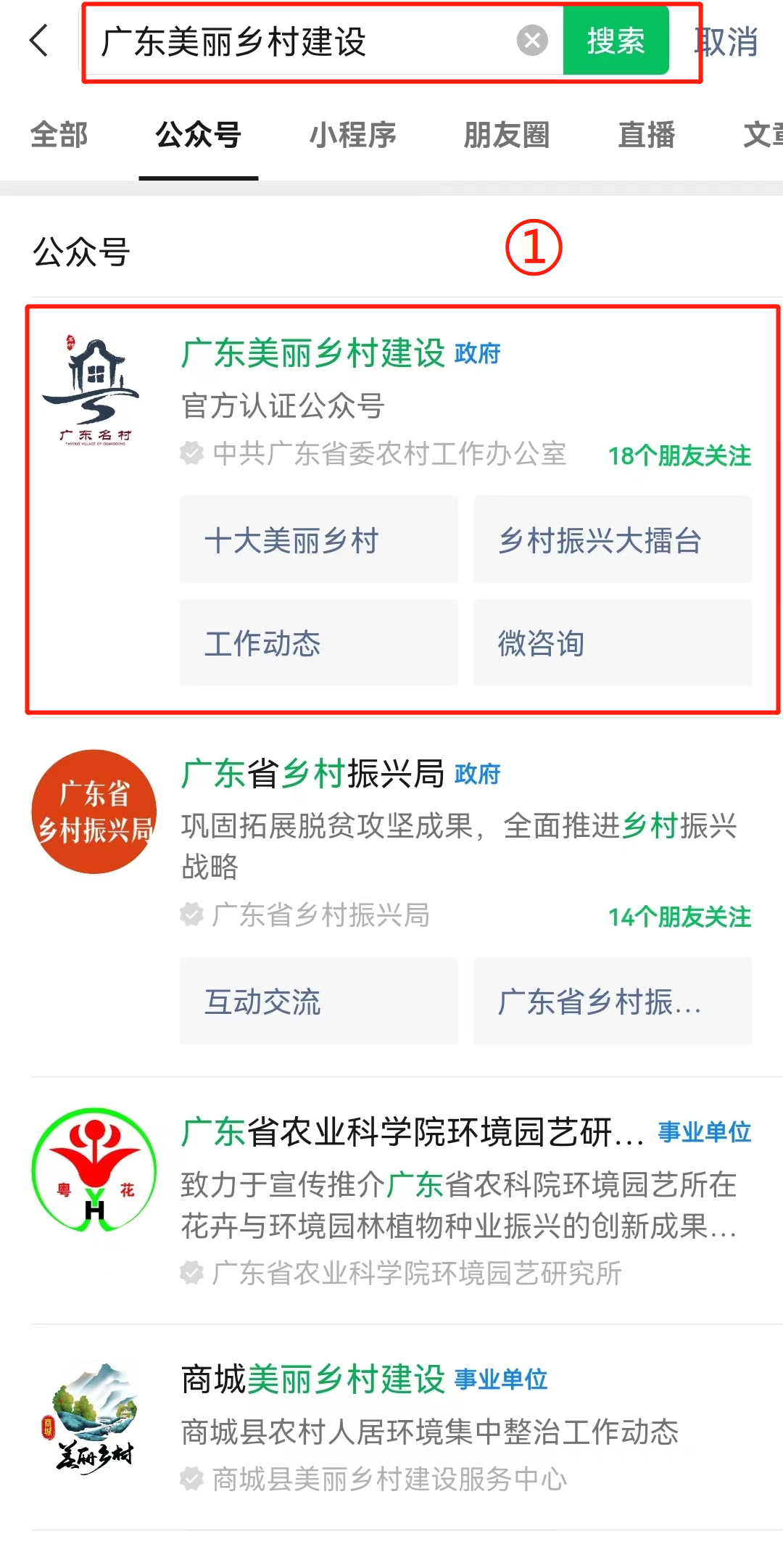The width and height of the screenshot is (783, 1568).
Task: Cancel the search with 取消
Action: tap(727, 42)
